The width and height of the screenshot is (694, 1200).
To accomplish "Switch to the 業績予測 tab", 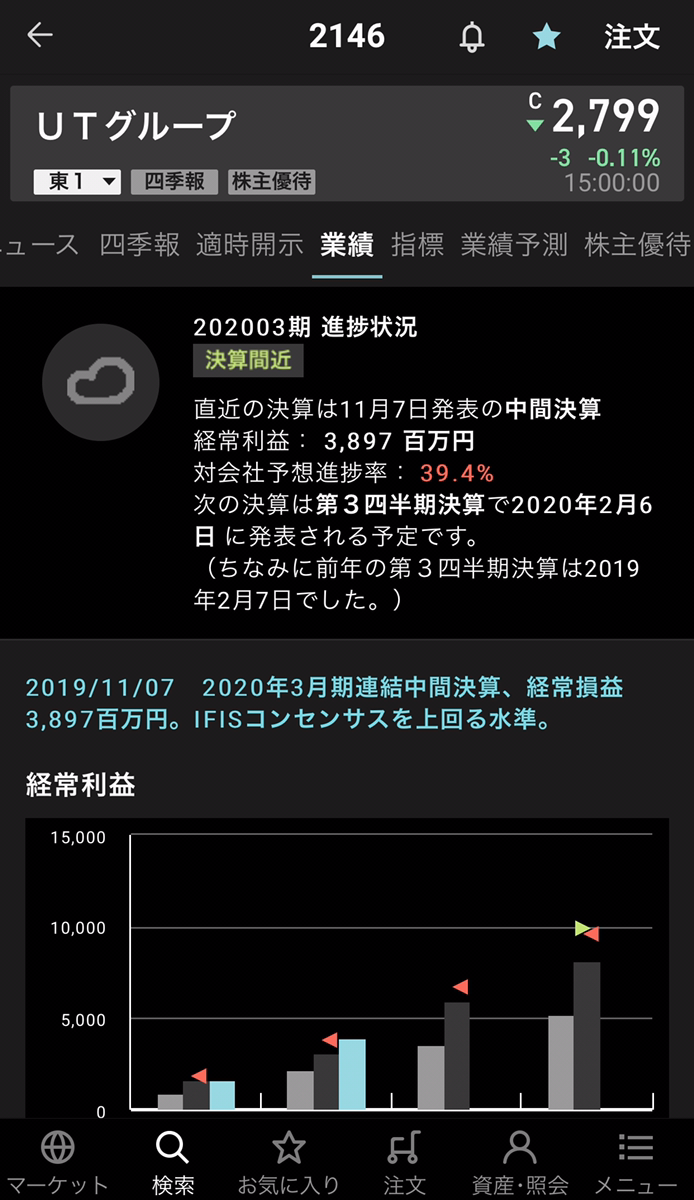I will click(x=514, y=245).
